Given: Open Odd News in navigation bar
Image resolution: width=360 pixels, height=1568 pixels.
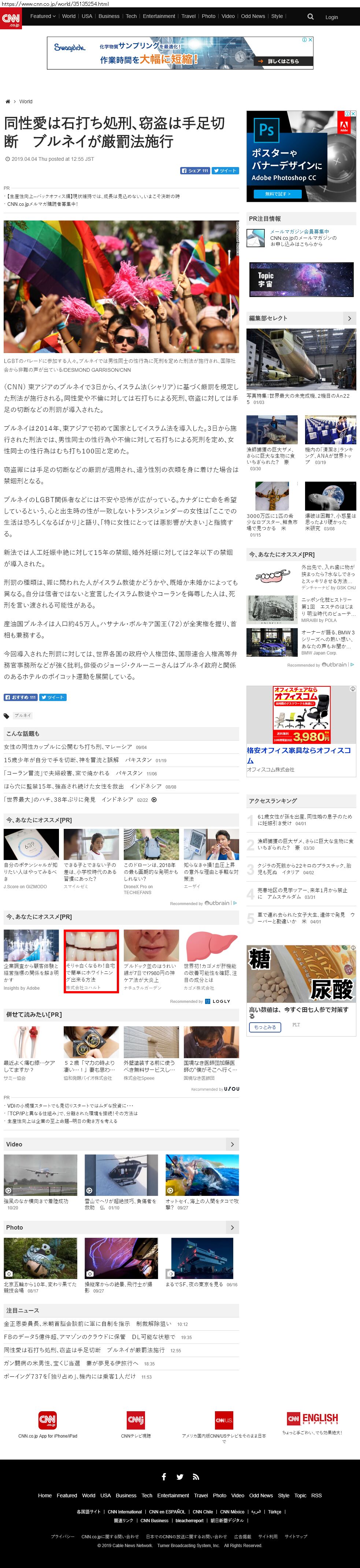Looking at the screenshot, I should click(253, 16).
